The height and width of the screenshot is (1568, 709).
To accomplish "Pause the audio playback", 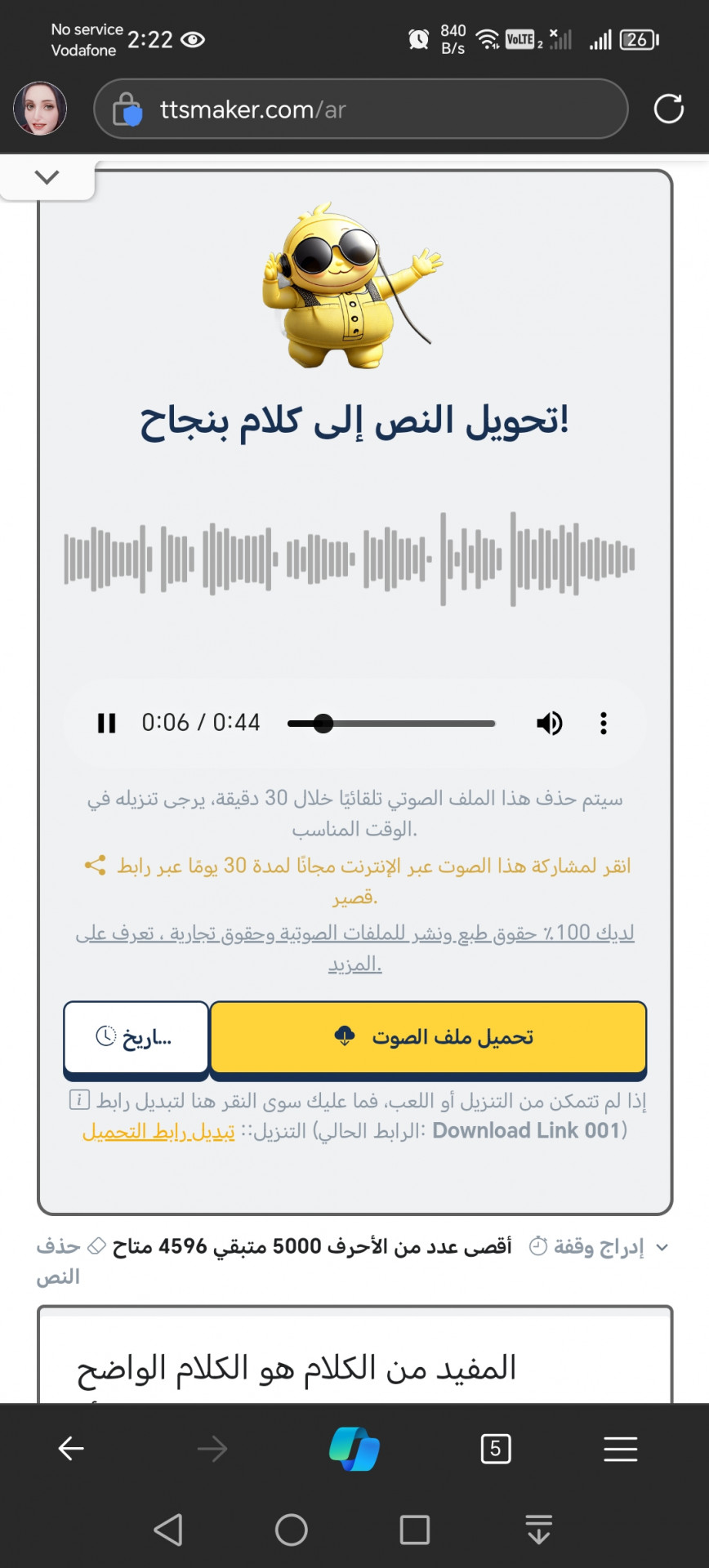I will (106, 723).
